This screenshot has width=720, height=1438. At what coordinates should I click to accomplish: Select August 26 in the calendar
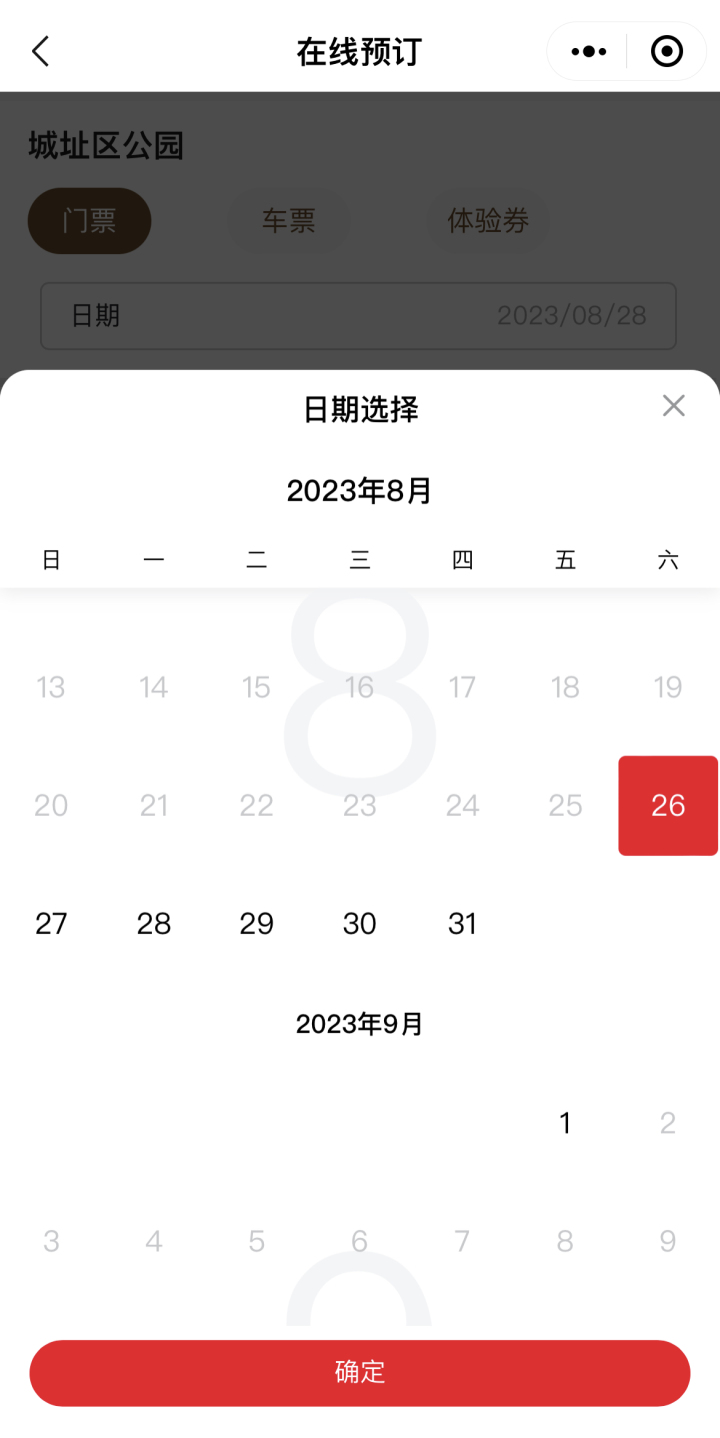pyautogui.click(x=668, y=806)
